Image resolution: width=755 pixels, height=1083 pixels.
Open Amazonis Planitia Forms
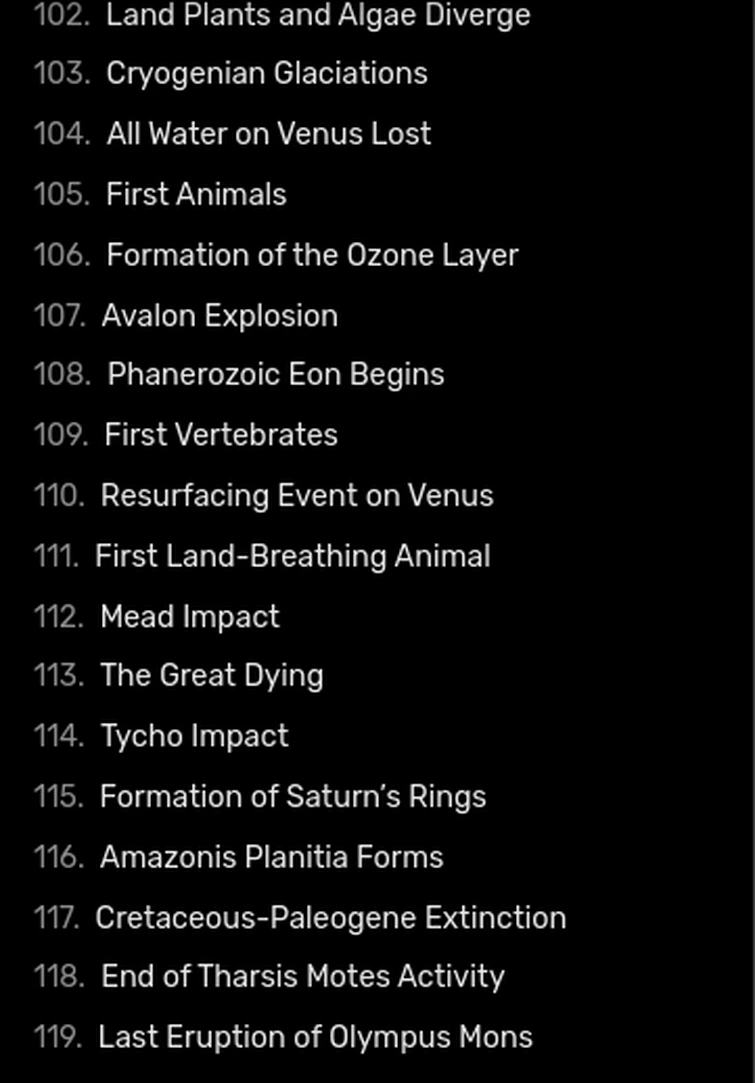click(271, 857)
